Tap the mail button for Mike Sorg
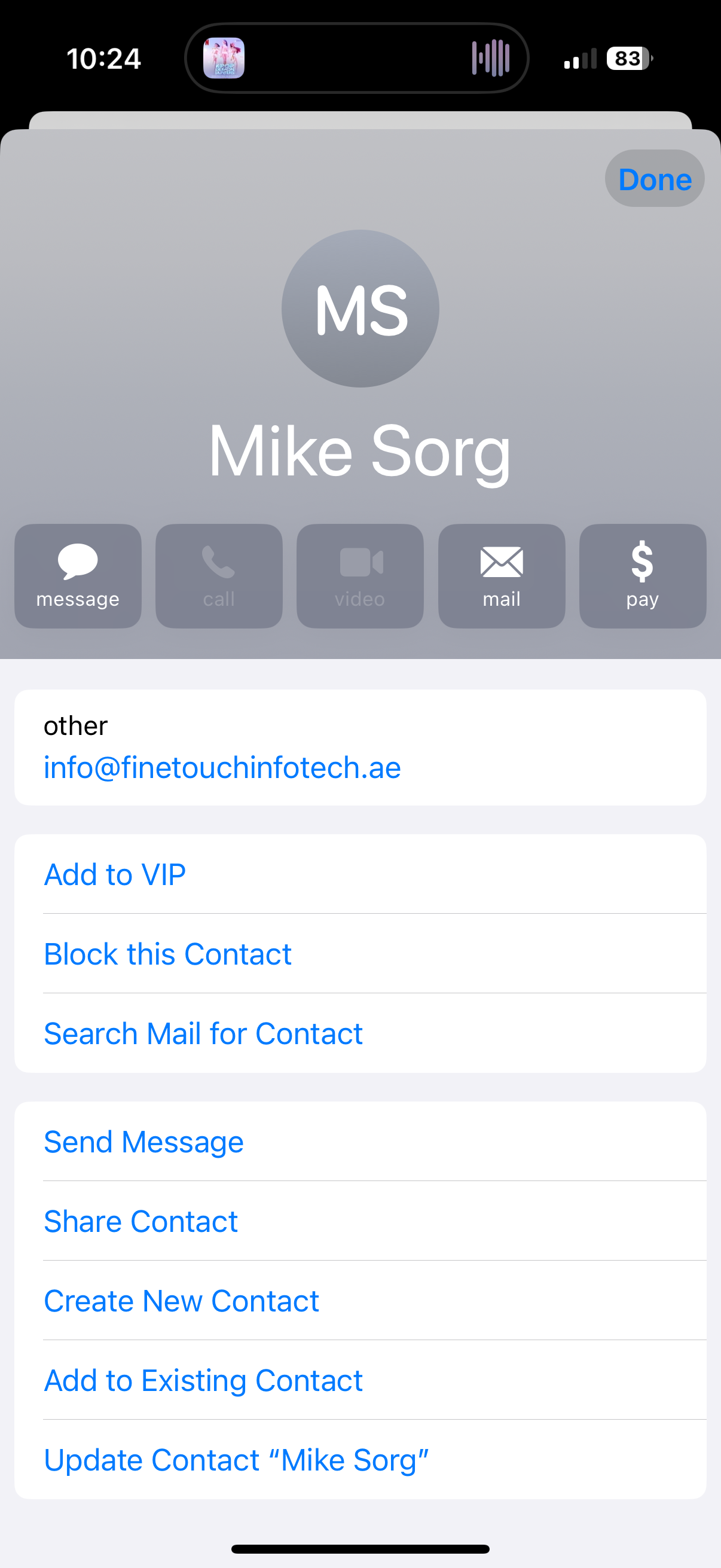Image resolution: width=721 pixels, height=1568 pixels. pyautogui.click(x=502, y=576)
